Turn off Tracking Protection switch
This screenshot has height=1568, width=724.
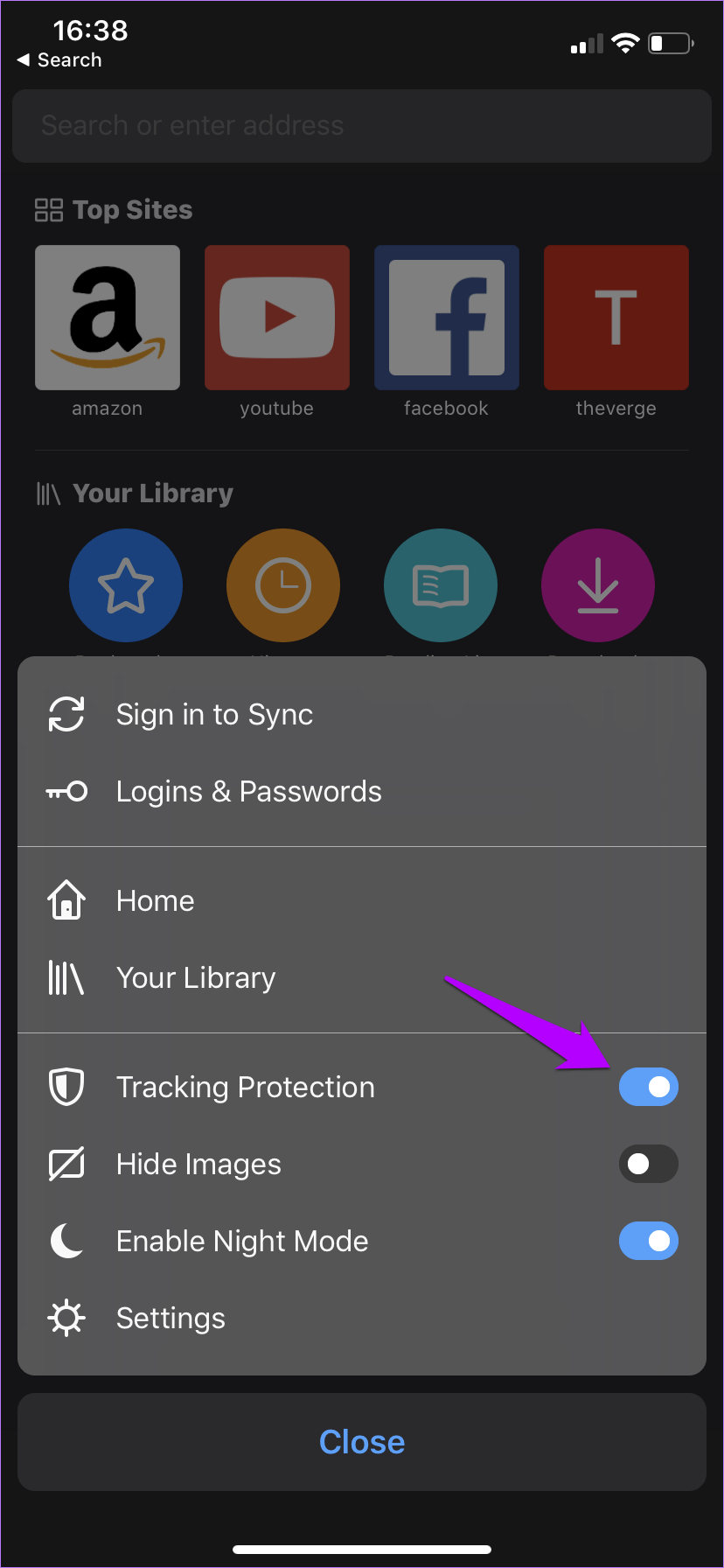point(648,1087)
